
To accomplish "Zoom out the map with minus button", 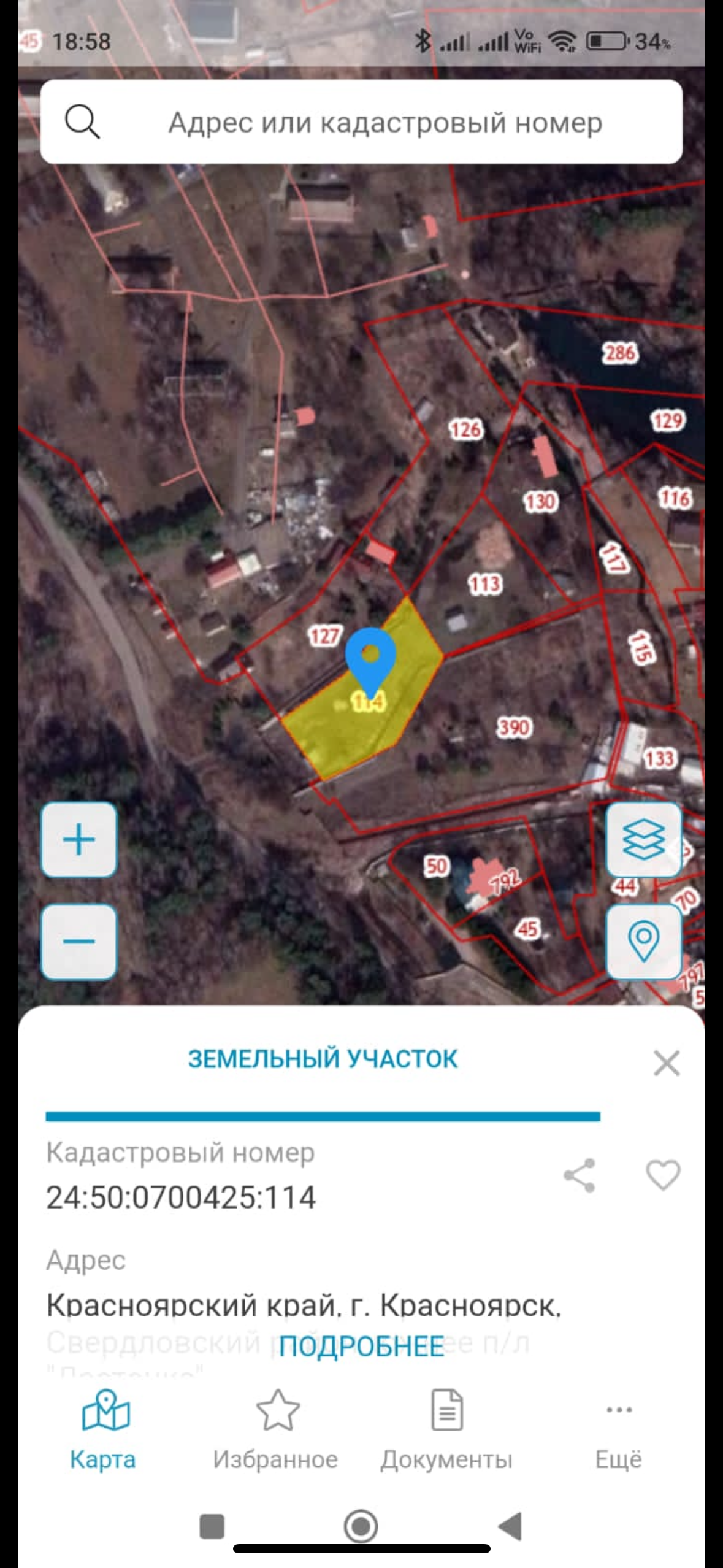I will (x=79, y=941).
